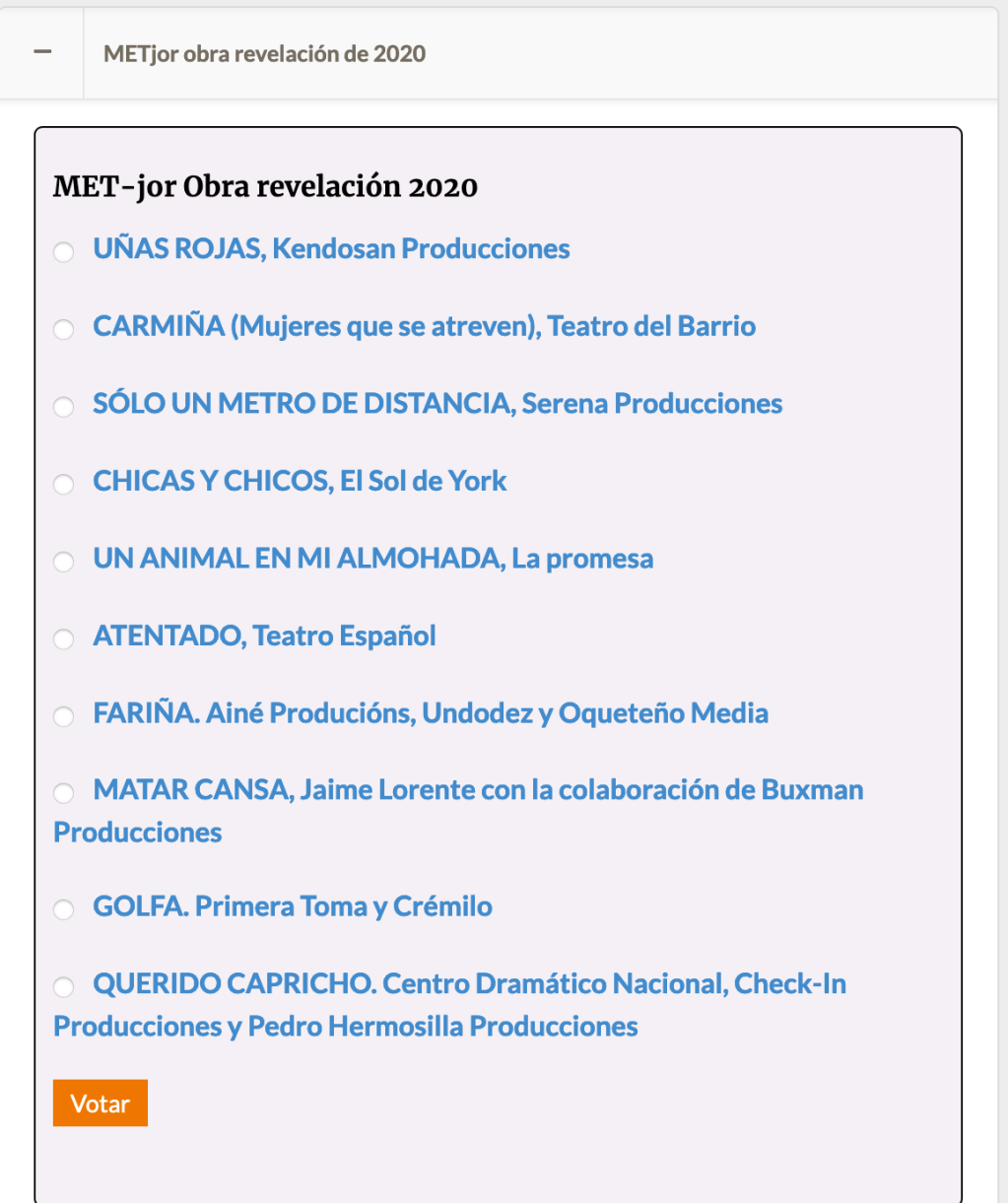Open the CARMIÑA, Teatro del Barrio link

[x=424, y=327]
